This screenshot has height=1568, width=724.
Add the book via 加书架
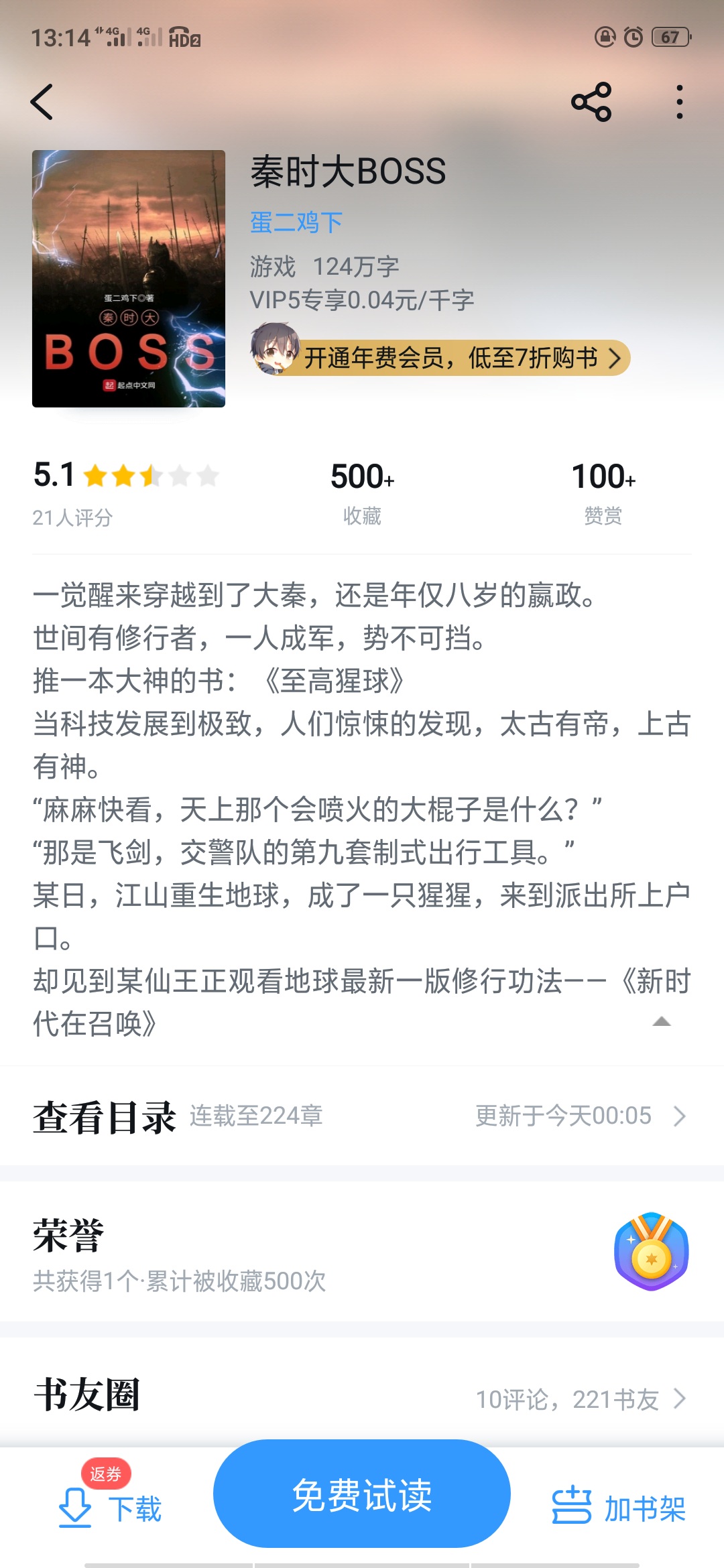(618, 1508)
